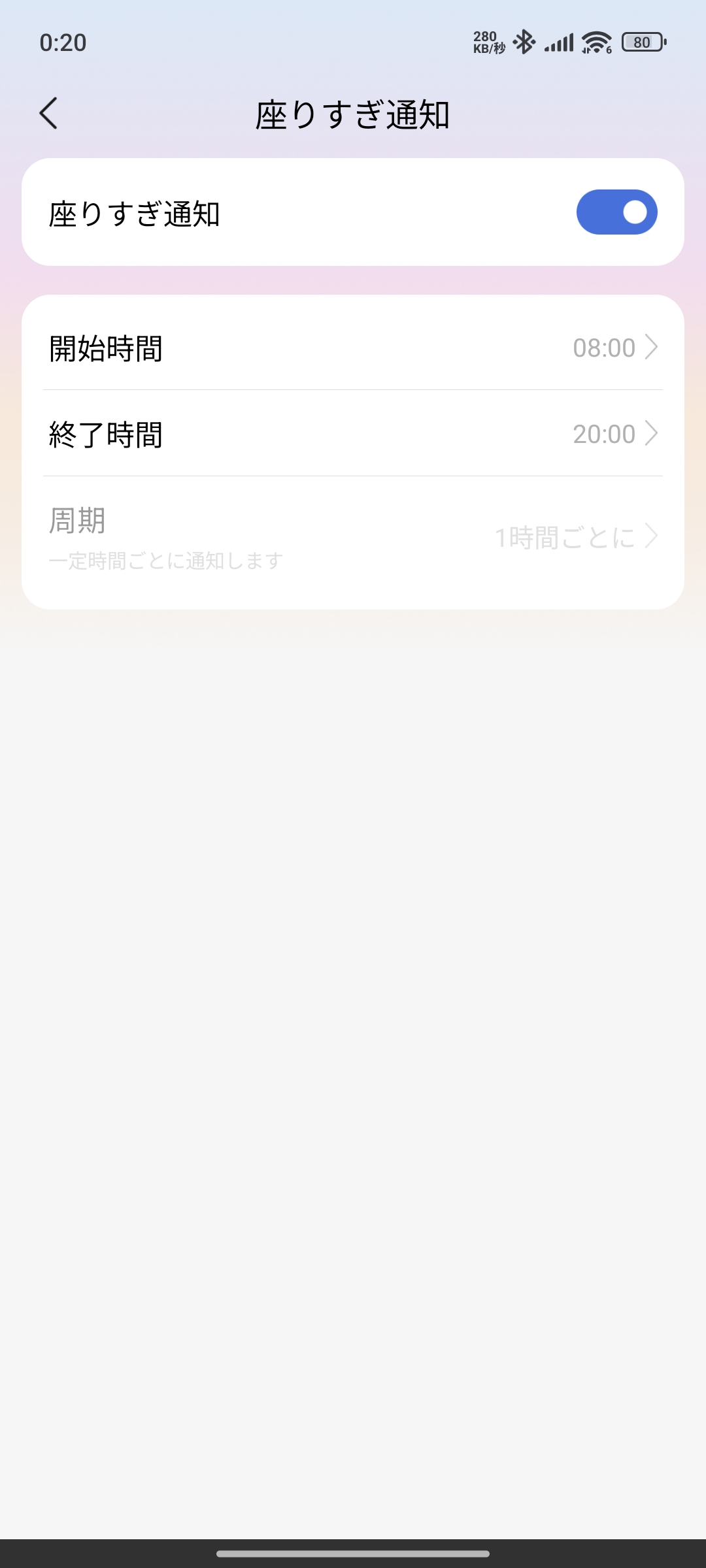Open 開始時間 setting
This screenshot has width=706, height=1568.
[x=353, y=348]
